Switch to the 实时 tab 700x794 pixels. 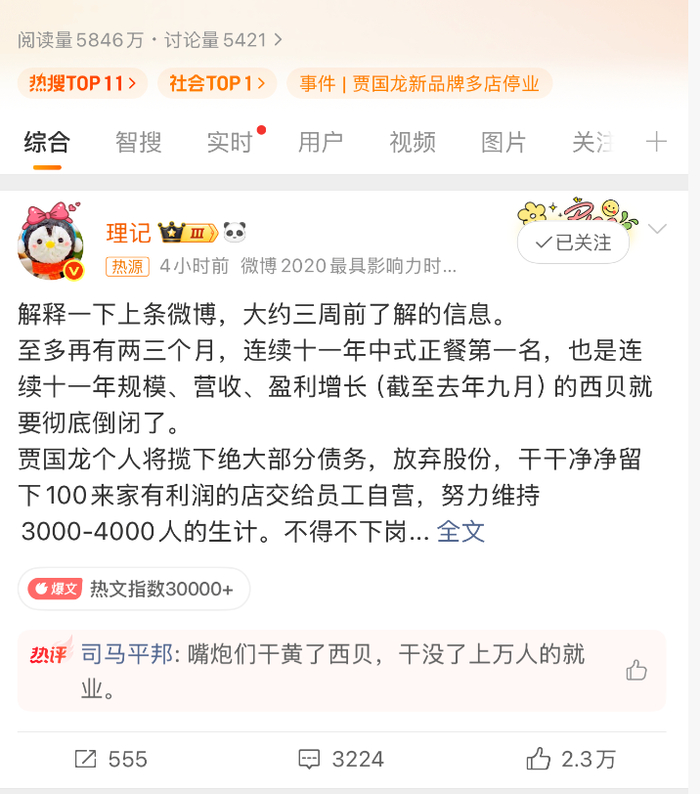point(229,142)
